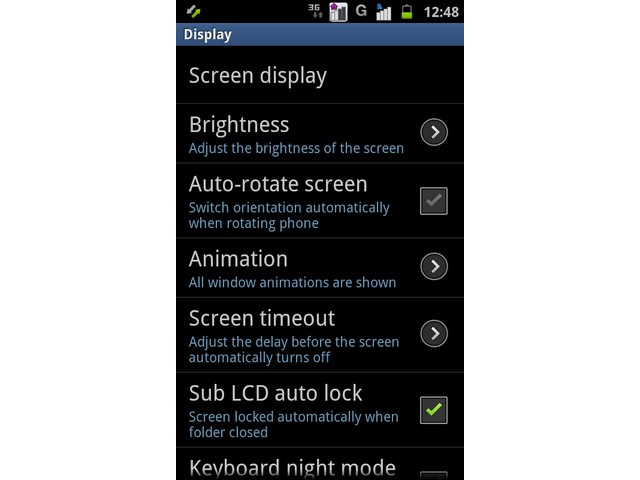Open the Brightness setting
This screenshot has width=640, height=480.
(x=433, y=133)
